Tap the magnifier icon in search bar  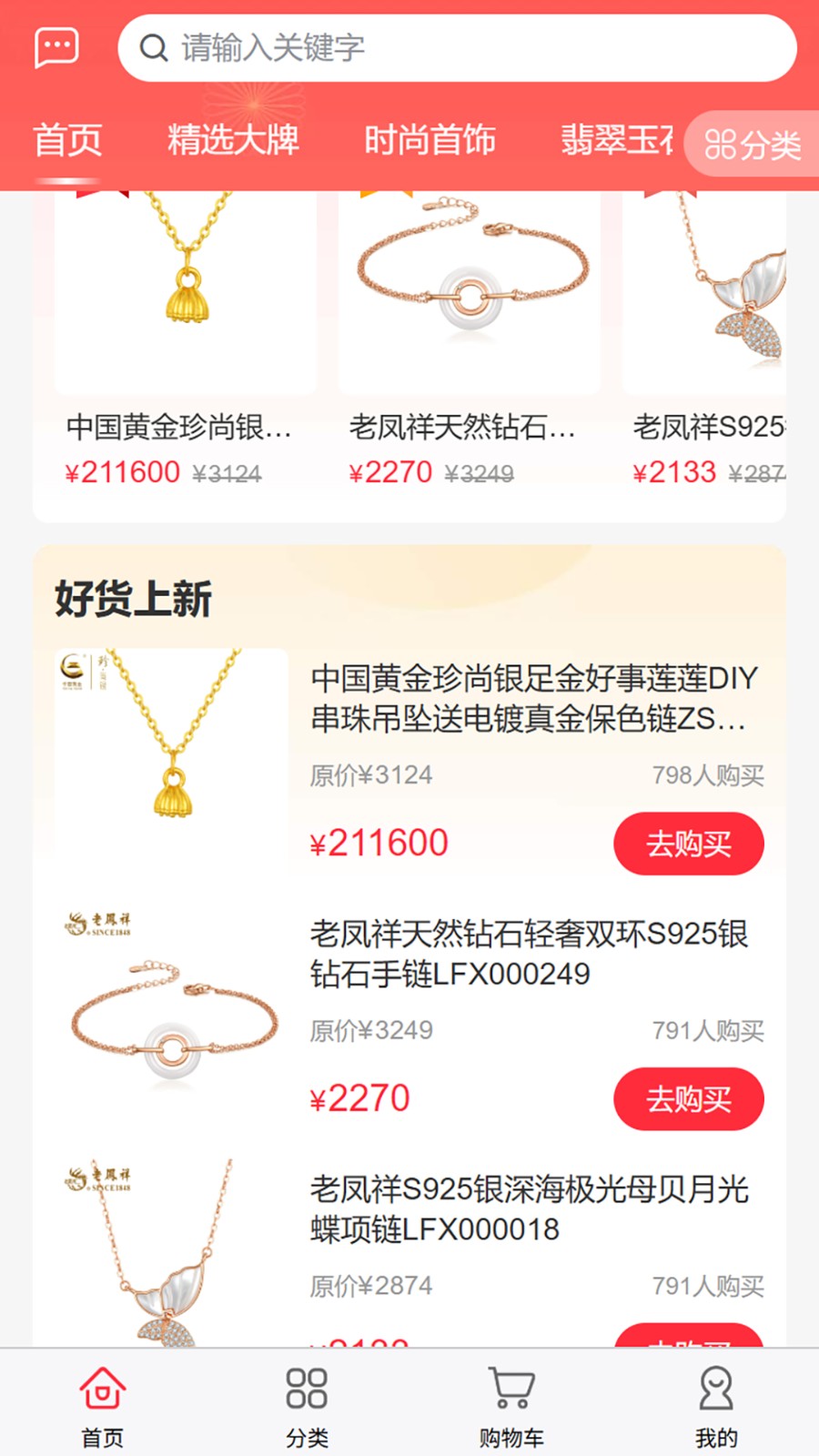[x=153, y=47]
